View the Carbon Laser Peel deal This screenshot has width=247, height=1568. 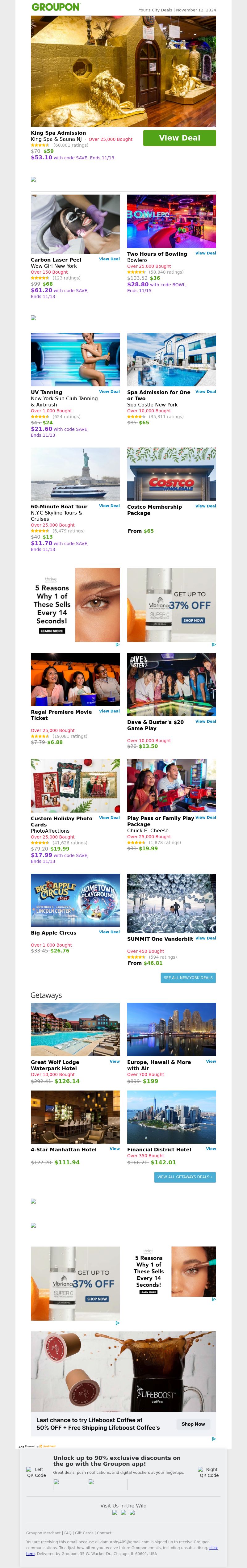(x=109, y=259)
